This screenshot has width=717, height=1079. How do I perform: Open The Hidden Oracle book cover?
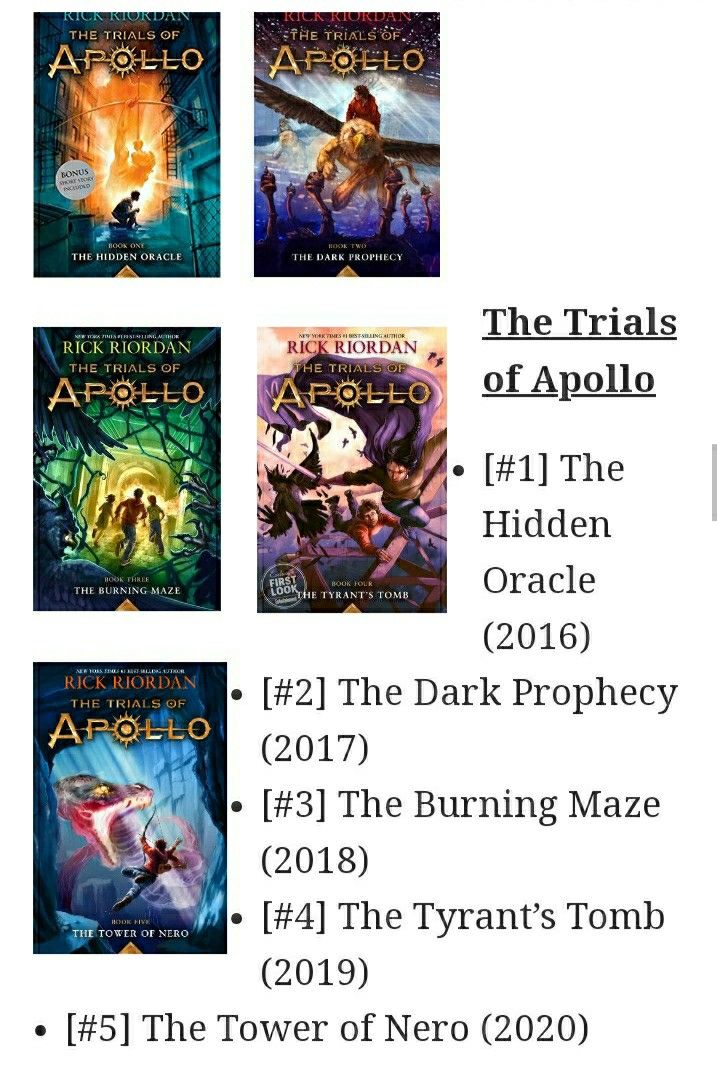[x=127, y=145]
